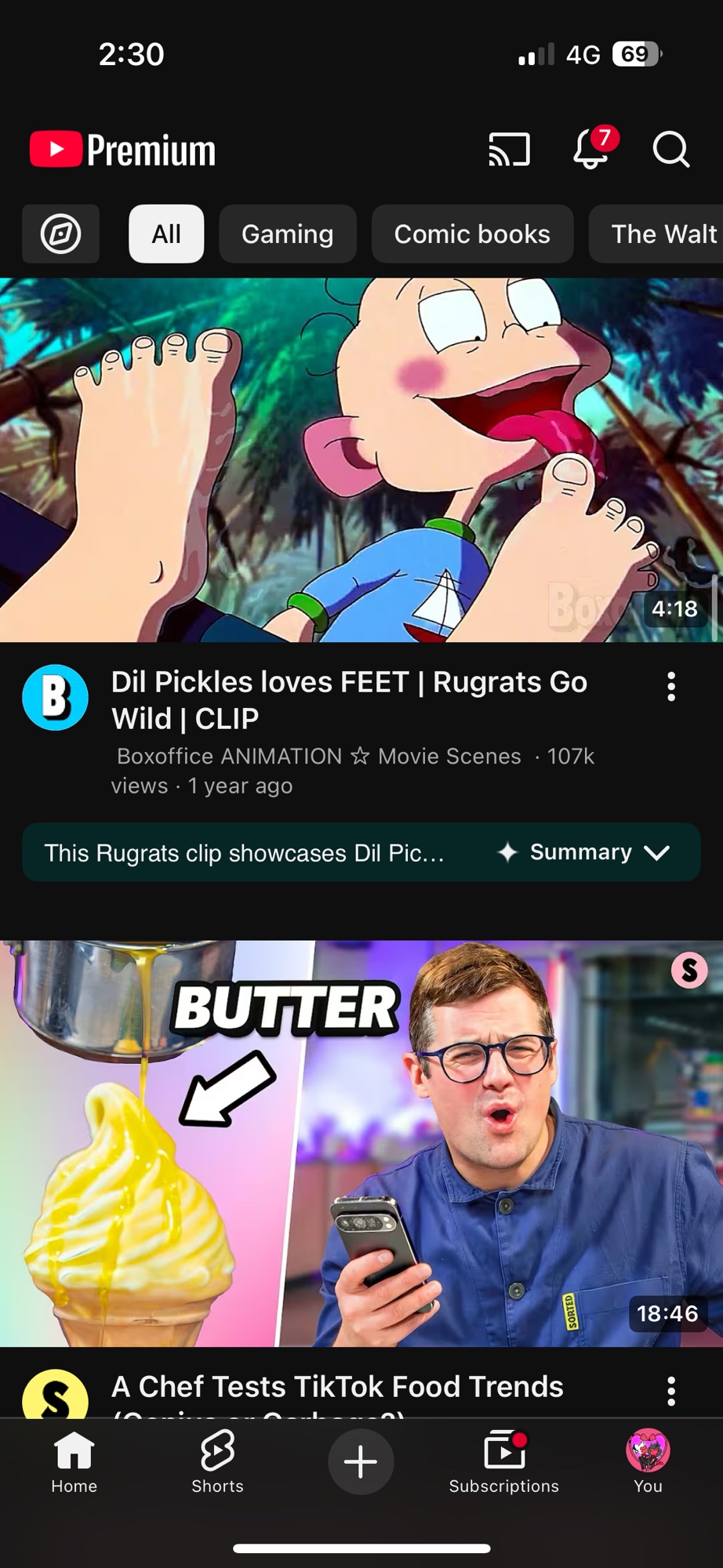
Task: Tap the YouTube Premium logo
Action: pyautogui.click(x=123, y=150)
